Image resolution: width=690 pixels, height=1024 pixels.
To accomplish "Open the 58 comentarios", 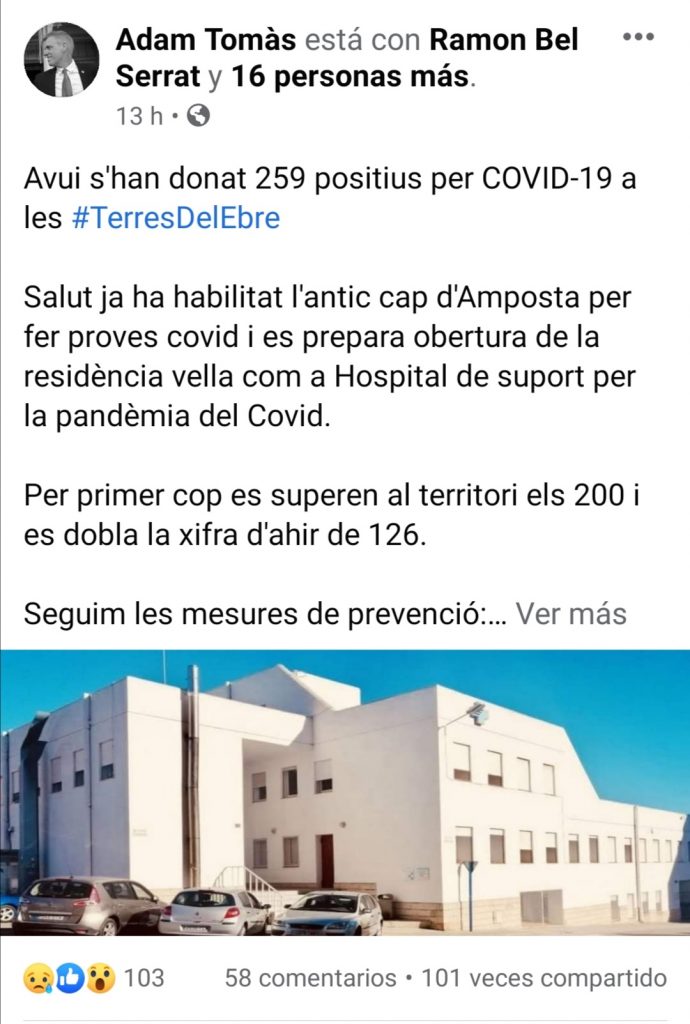I will click(x=310, y=977).
